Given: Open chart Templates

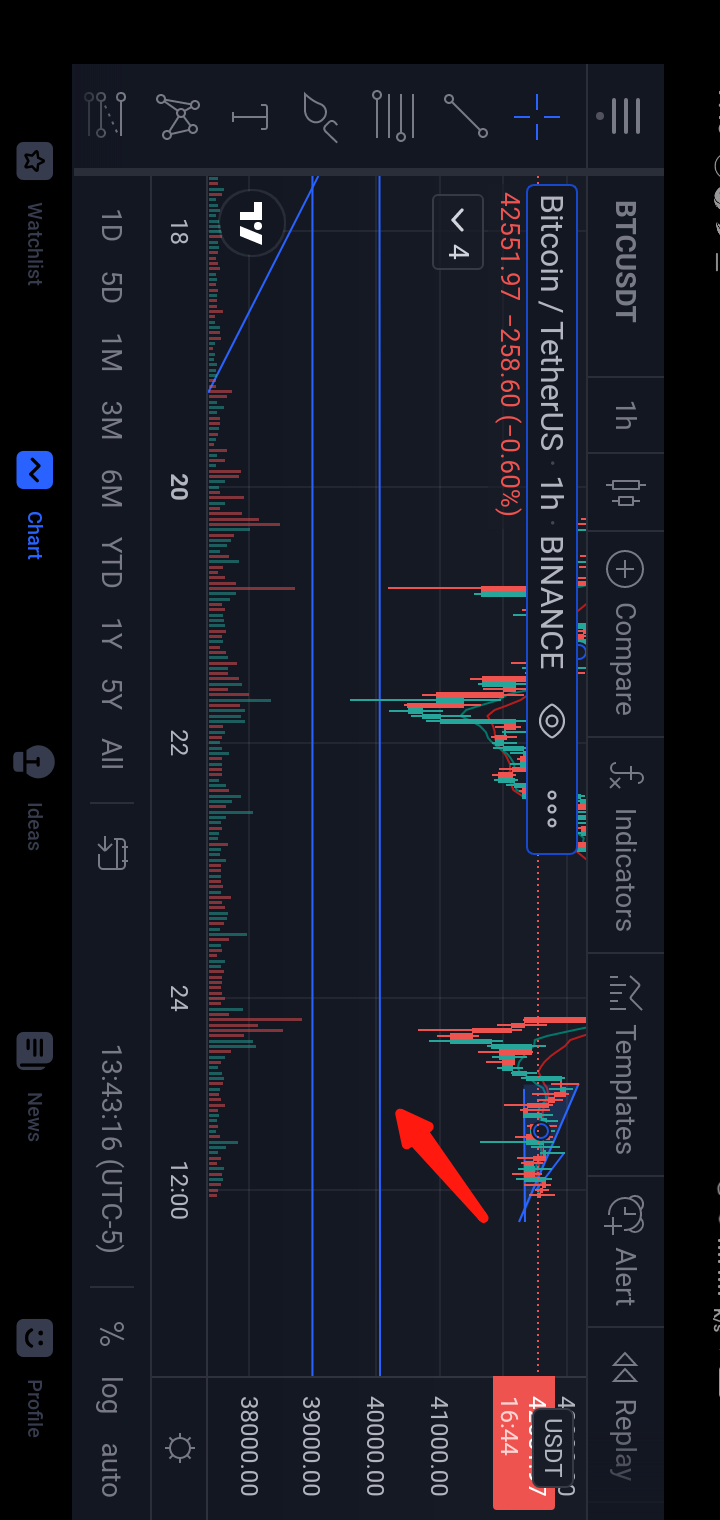Looking at the screenshot, I should (x=625, y=1064).
